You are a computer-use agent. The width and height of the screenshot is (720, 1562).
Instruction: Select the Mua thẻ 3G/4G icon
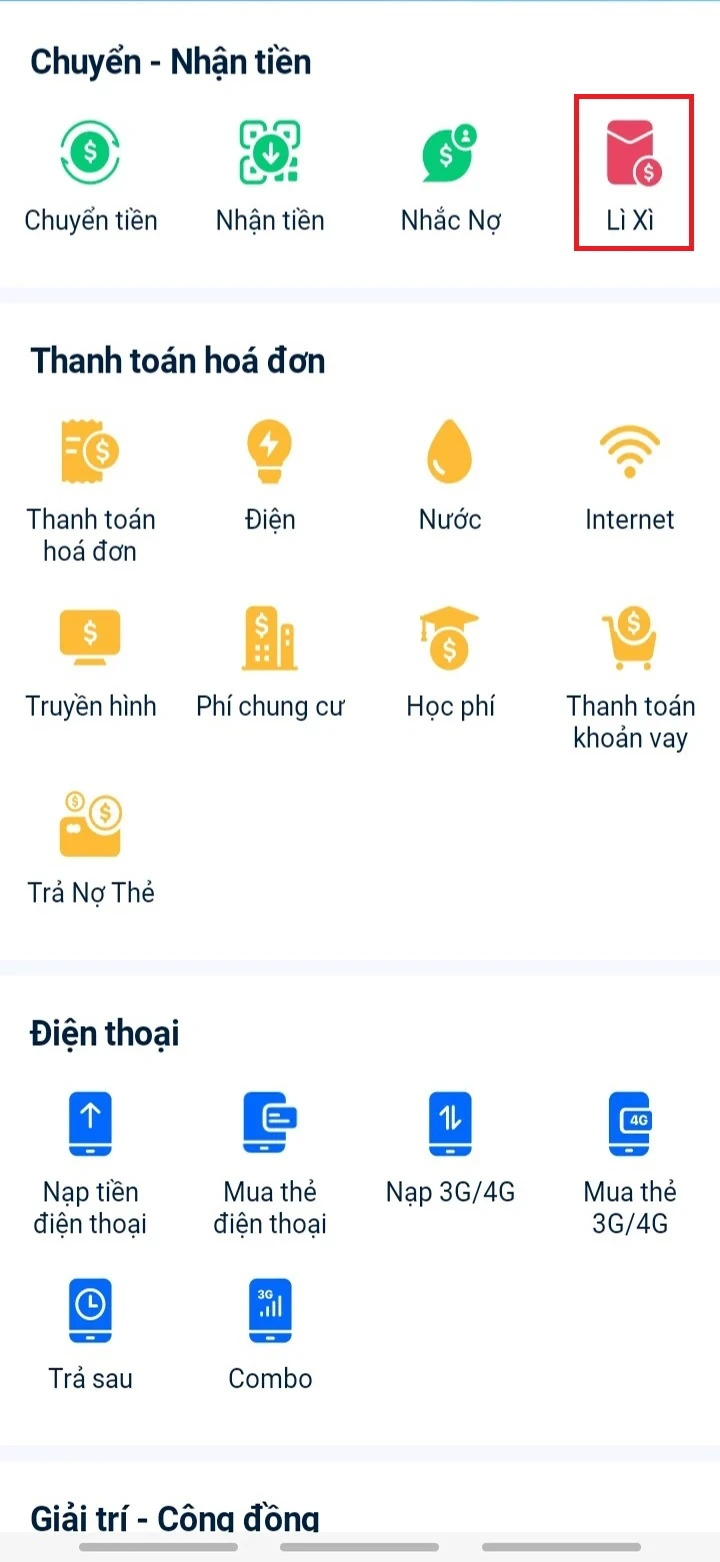(x=630, y=1122)
